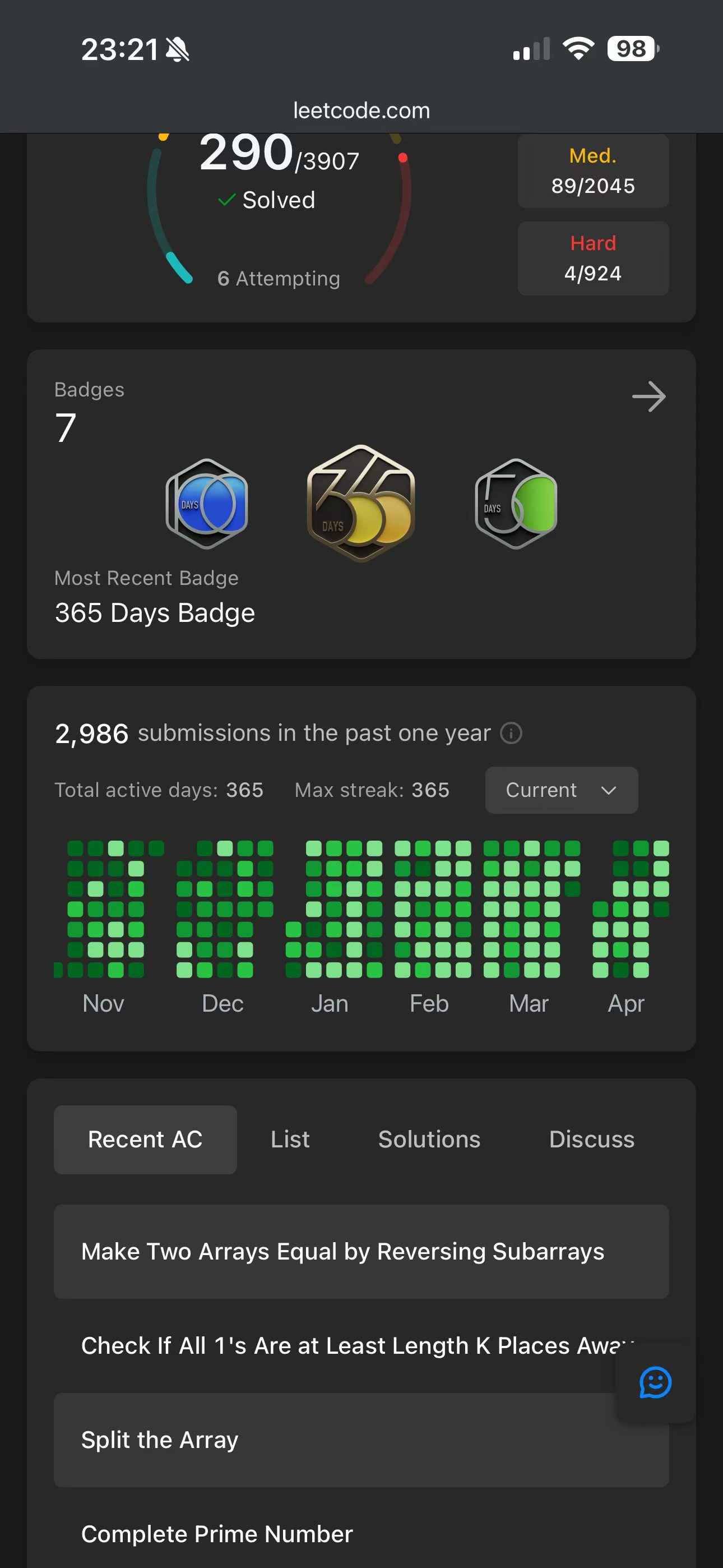723x1568 pixels.
Task: Open the badges arrow
Action: (649, 397)
